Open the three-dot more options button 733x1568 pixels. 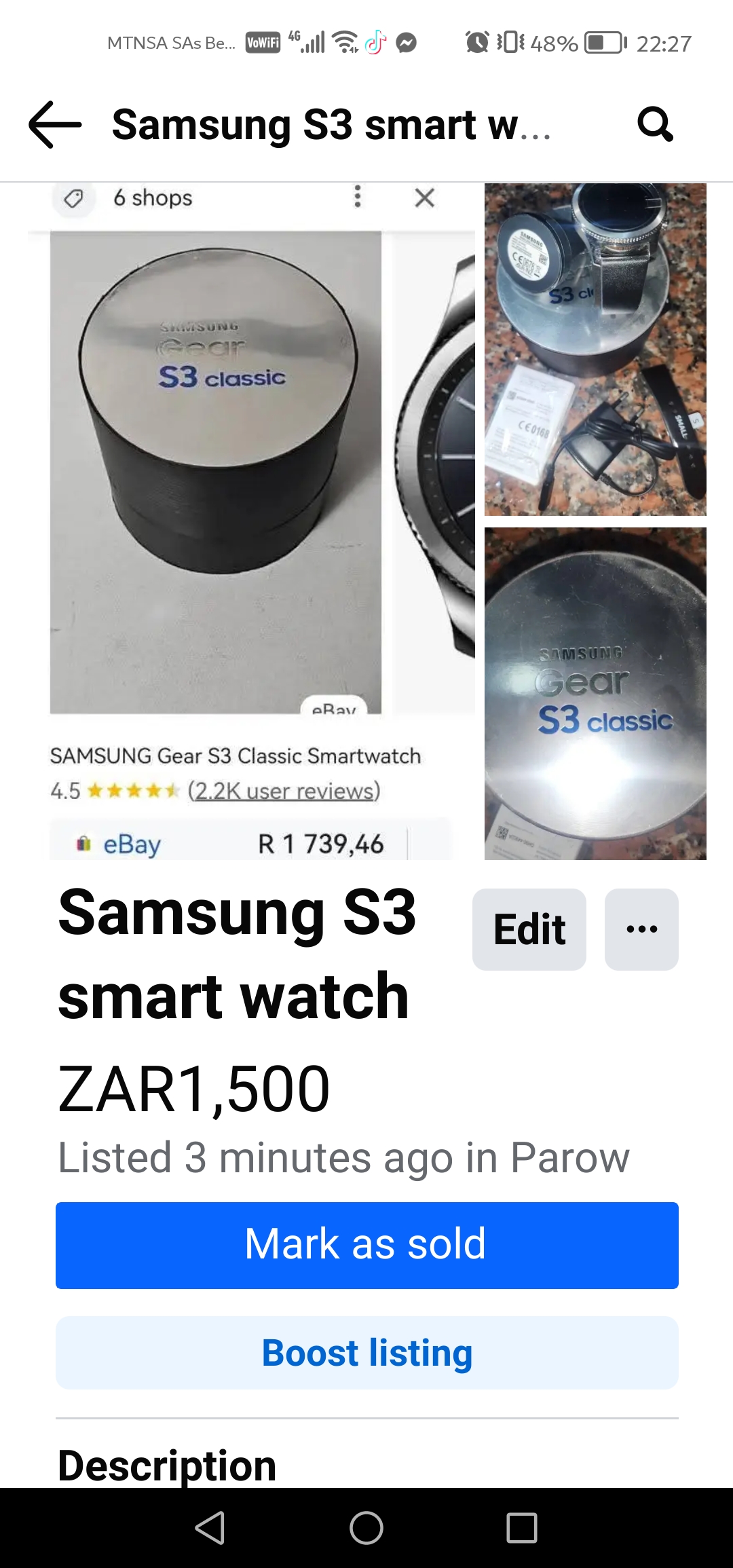pos(641,929)
